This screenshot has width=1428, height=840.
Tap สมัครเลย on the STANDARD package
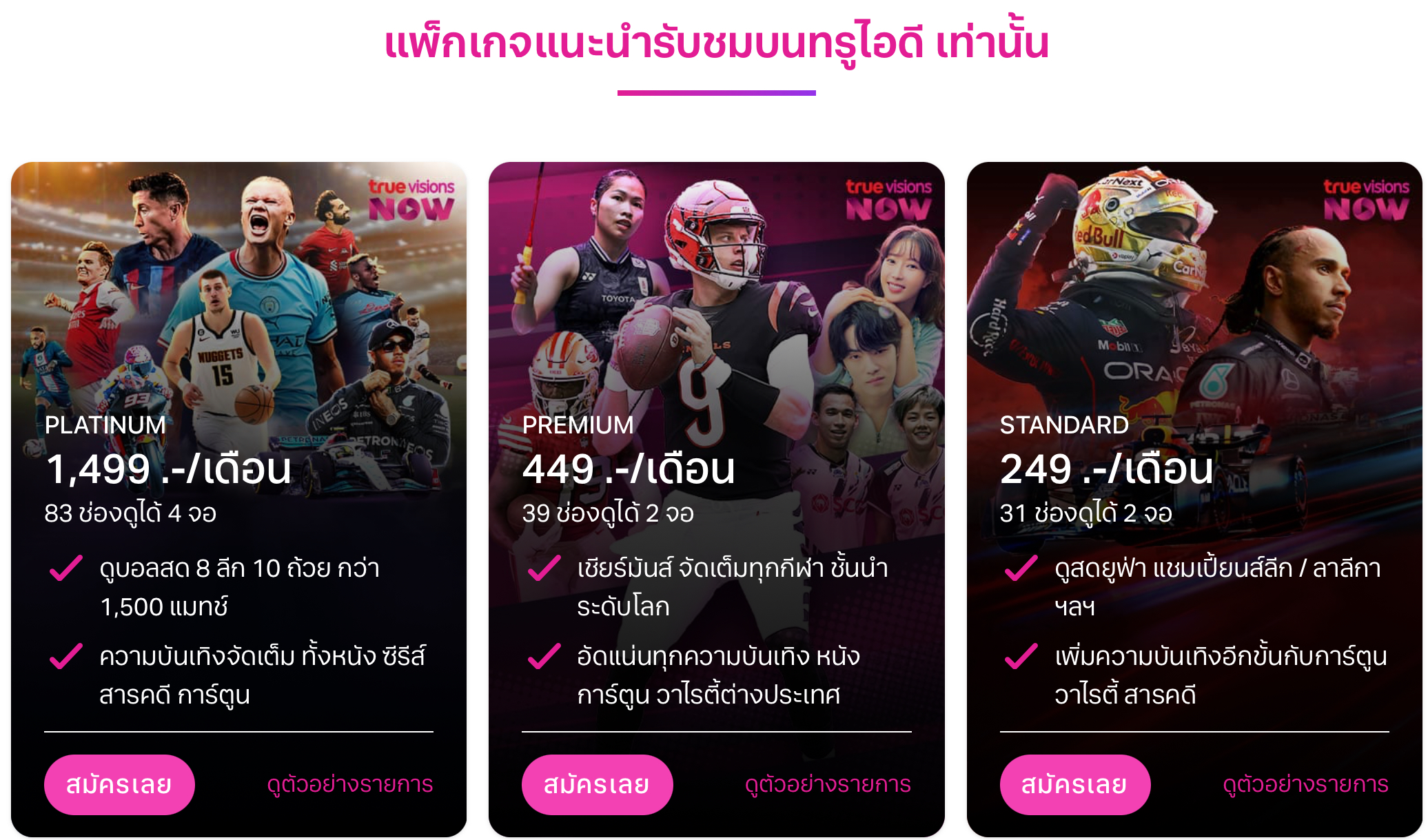(1074, 784)
